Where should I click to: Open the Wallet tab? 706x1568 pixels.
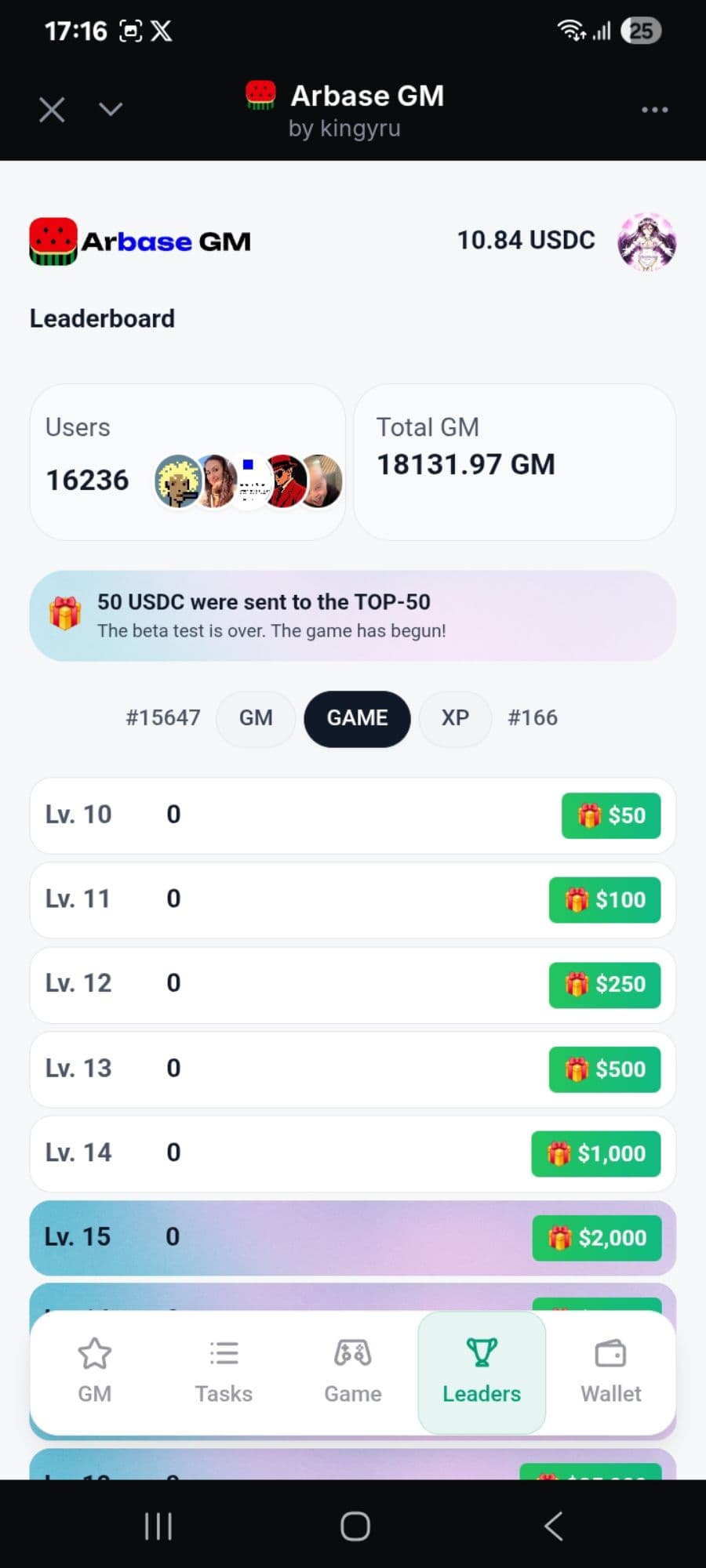pos(610,1370)
